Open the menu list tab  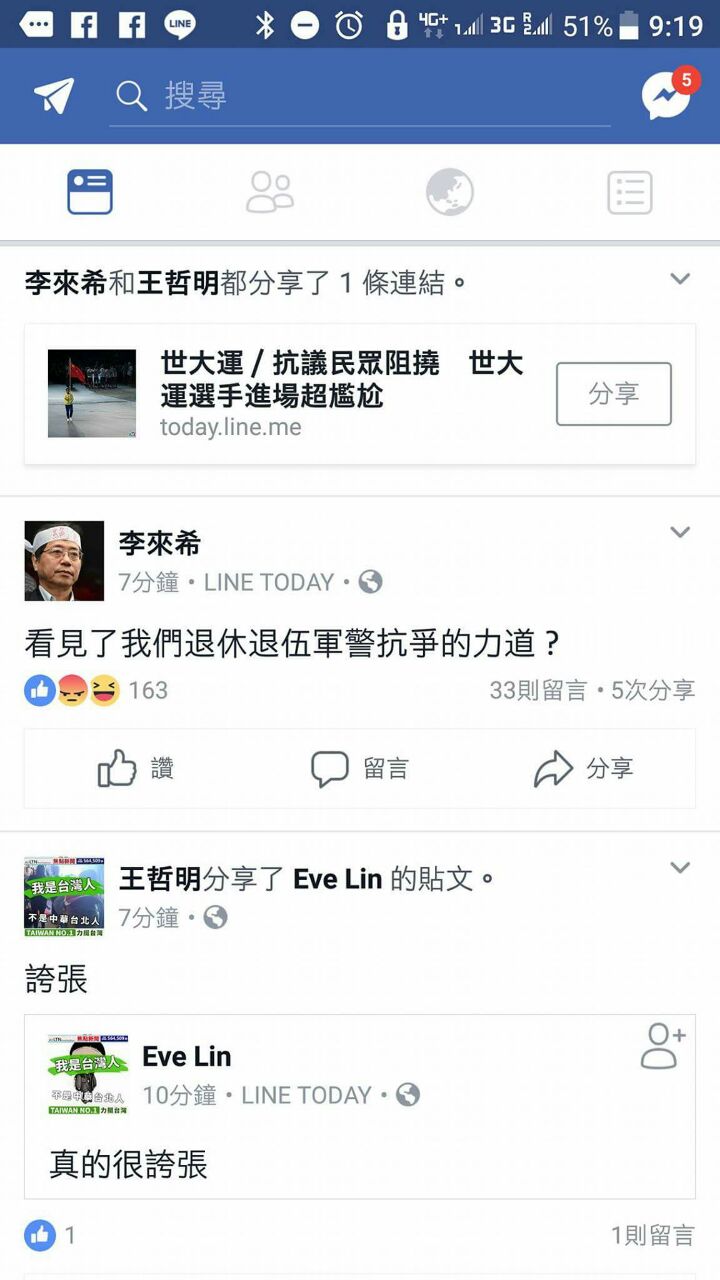click(x=630, y=192)
